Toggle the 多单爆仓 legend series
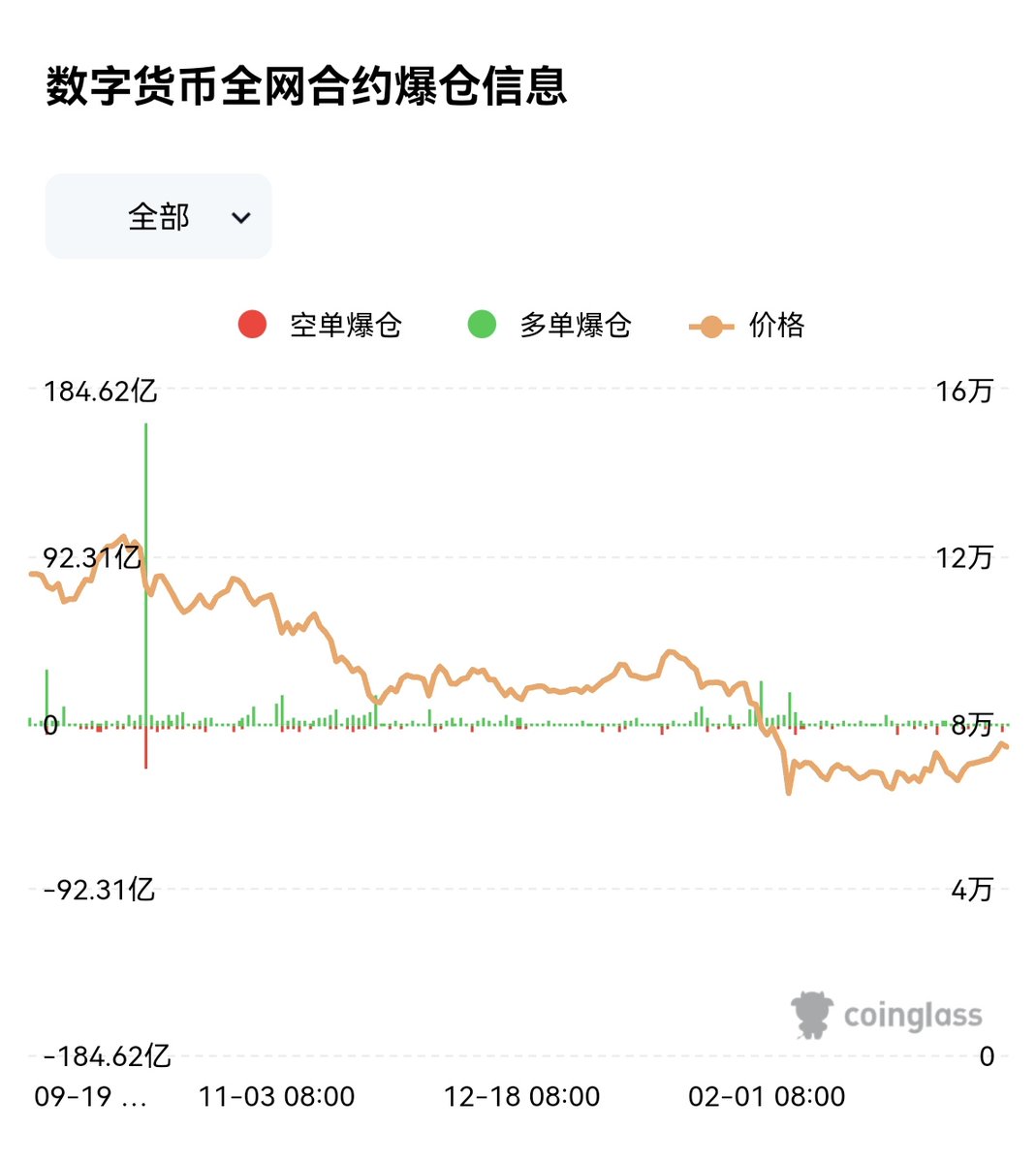The width and height of the screenshot is (1036, 1162). [x=550, y=326]
